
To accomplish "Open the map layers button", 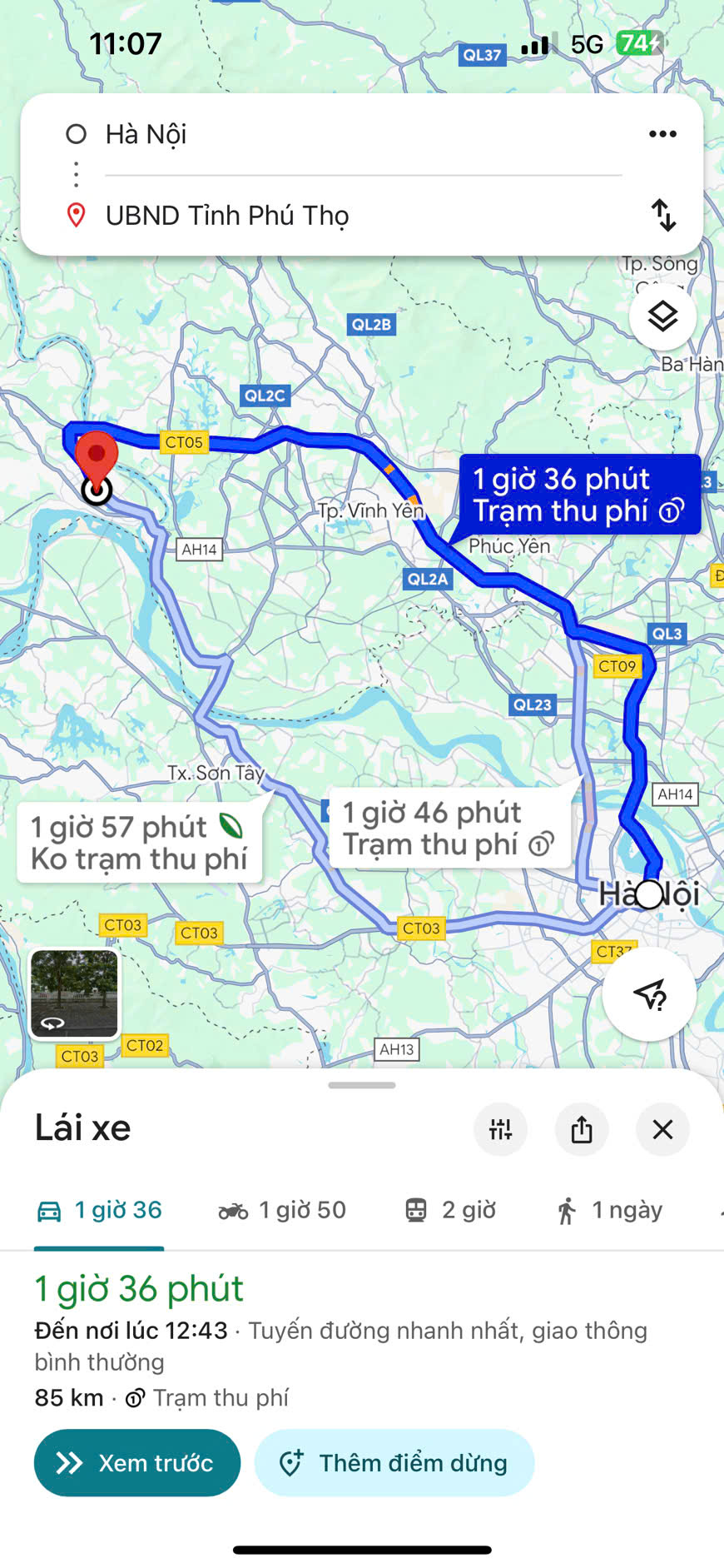I will pyautogui.click(x=662, y=317).
